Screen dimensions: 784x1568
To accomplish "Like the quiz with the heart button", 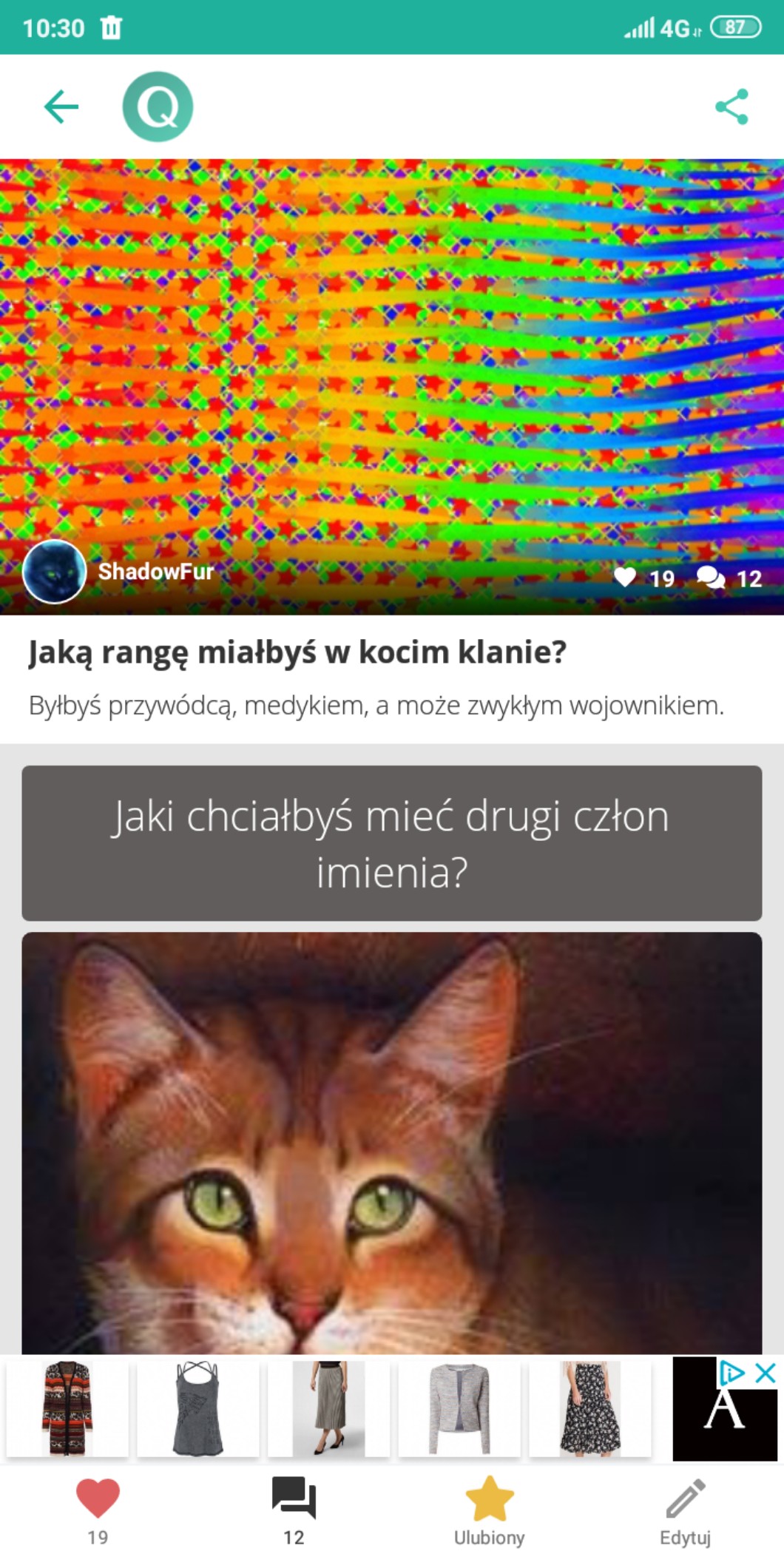I will [98, 1510].
